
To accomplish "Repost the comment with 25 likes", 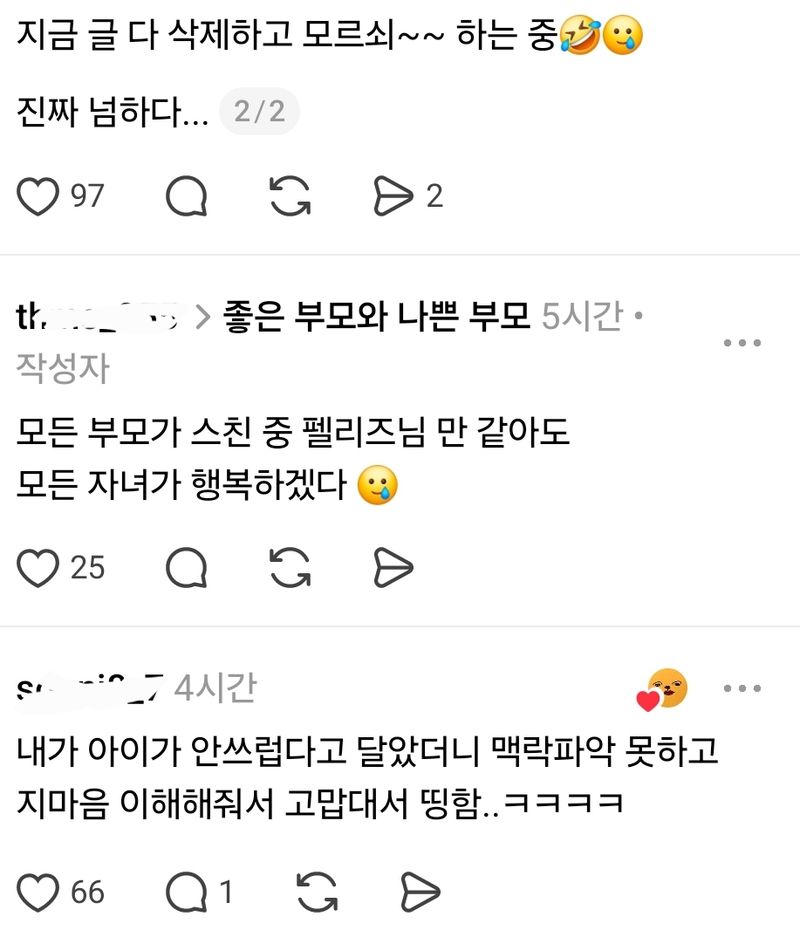I will 290,567.
